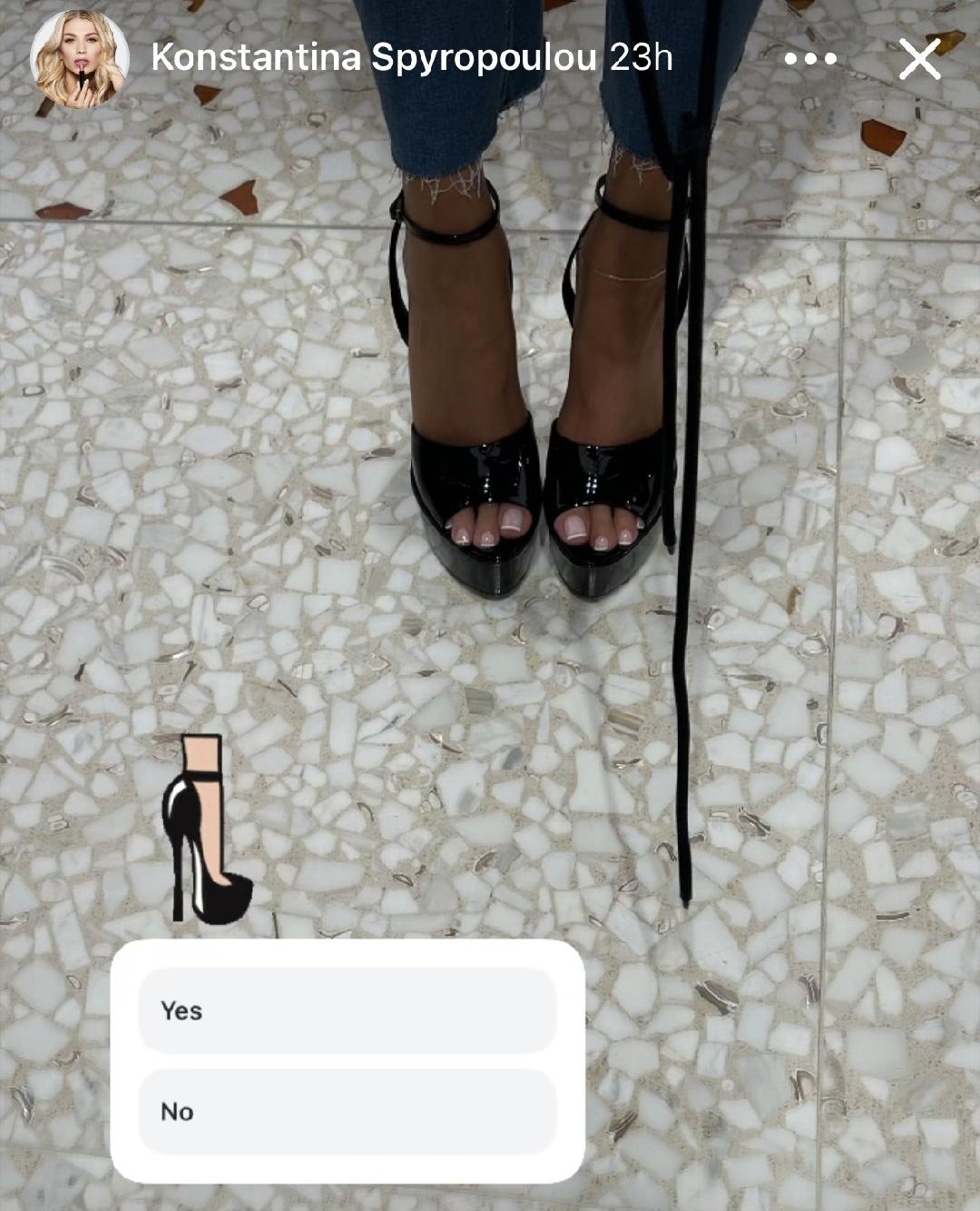The image size is (980, 1211).
Task: Vote No in the poll
Action: coord(347,1111)
